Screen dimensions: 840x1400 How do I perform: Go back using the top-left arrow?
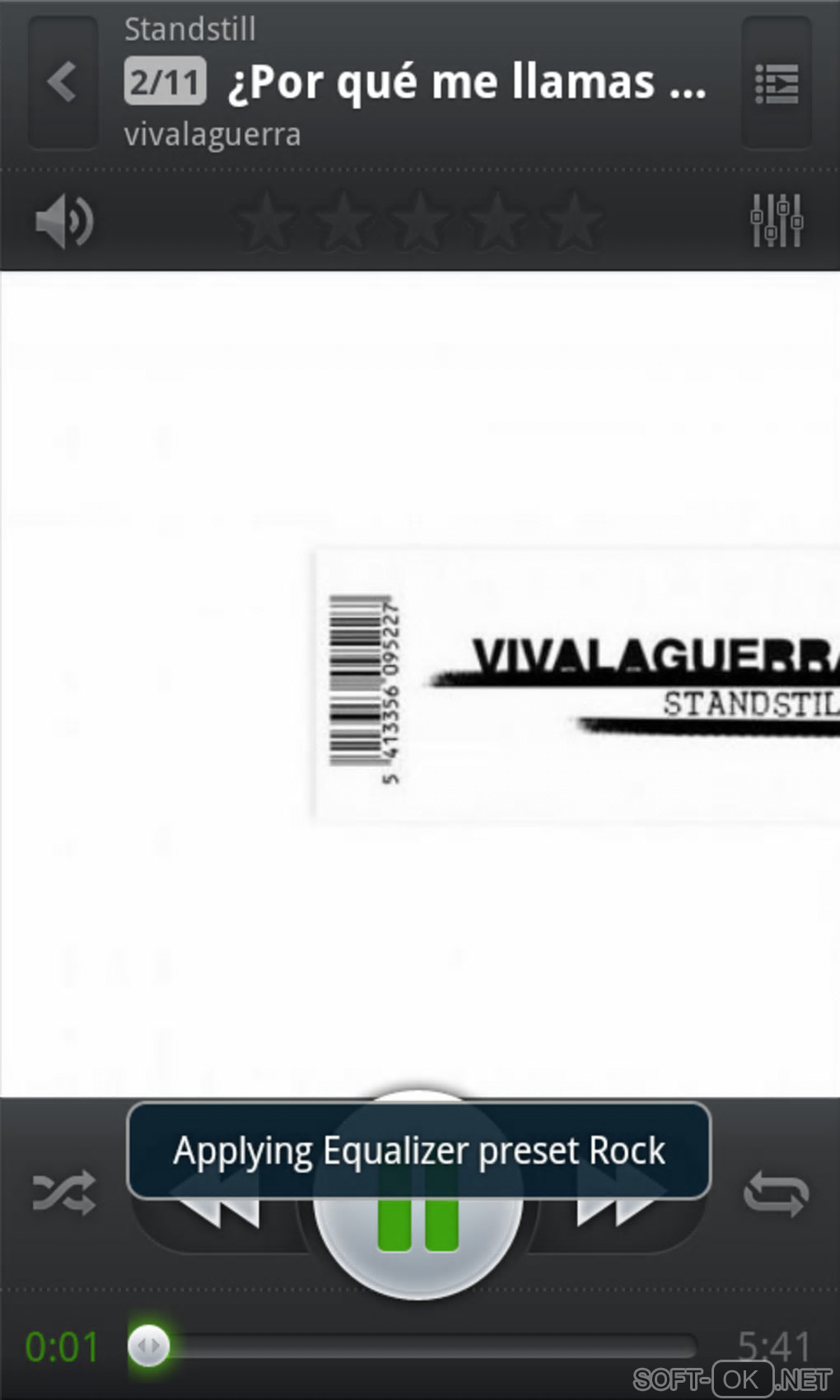pos(63,82)
